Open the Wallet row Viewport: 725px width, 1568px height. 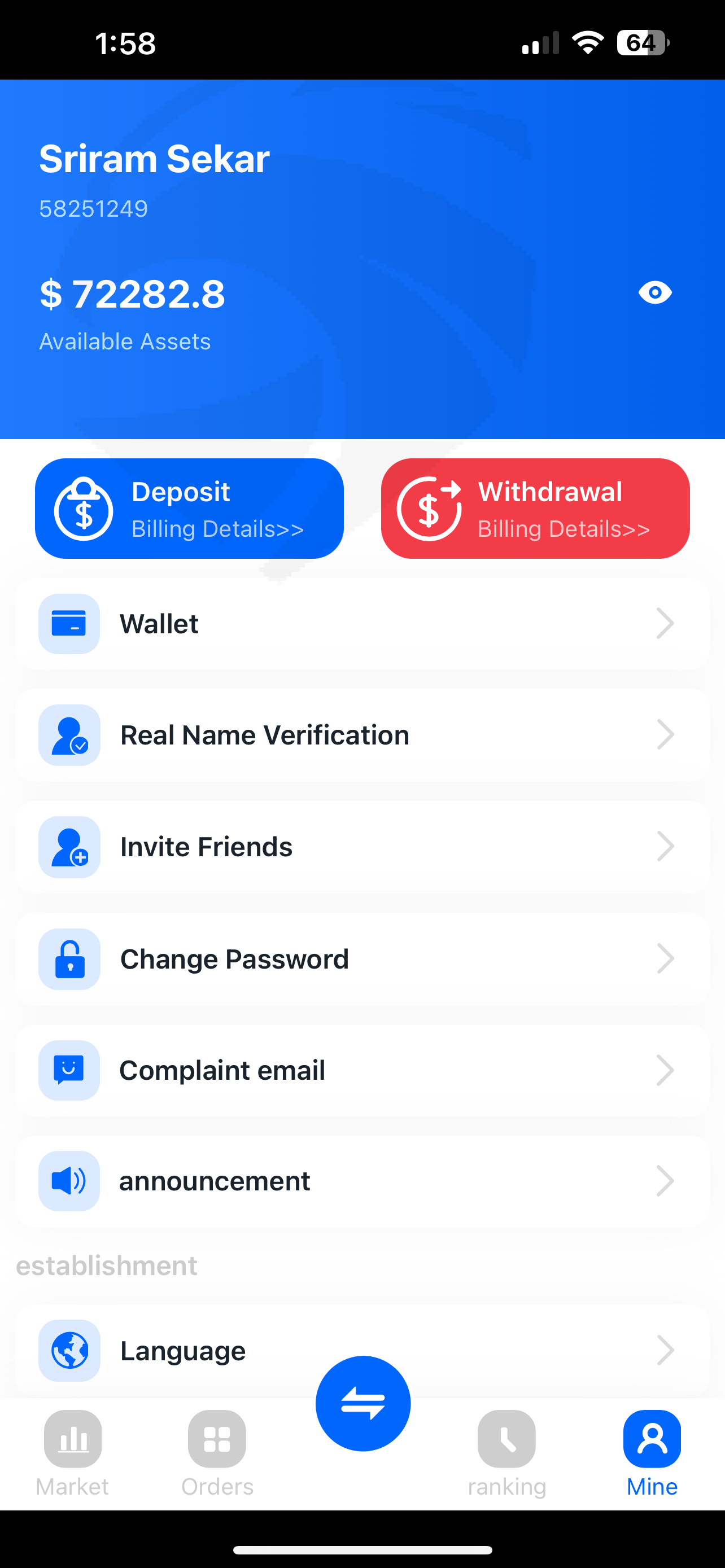[362, 624]
